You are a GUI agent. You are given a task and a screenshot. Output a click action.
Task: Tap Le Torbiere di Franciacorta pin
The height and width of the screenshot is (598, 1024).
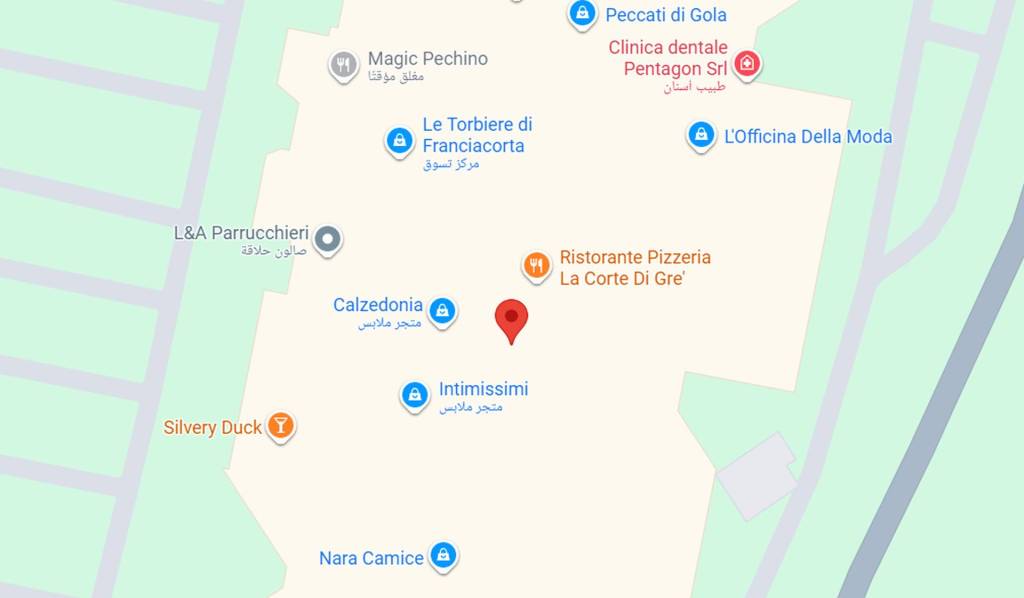coord(399,140)
